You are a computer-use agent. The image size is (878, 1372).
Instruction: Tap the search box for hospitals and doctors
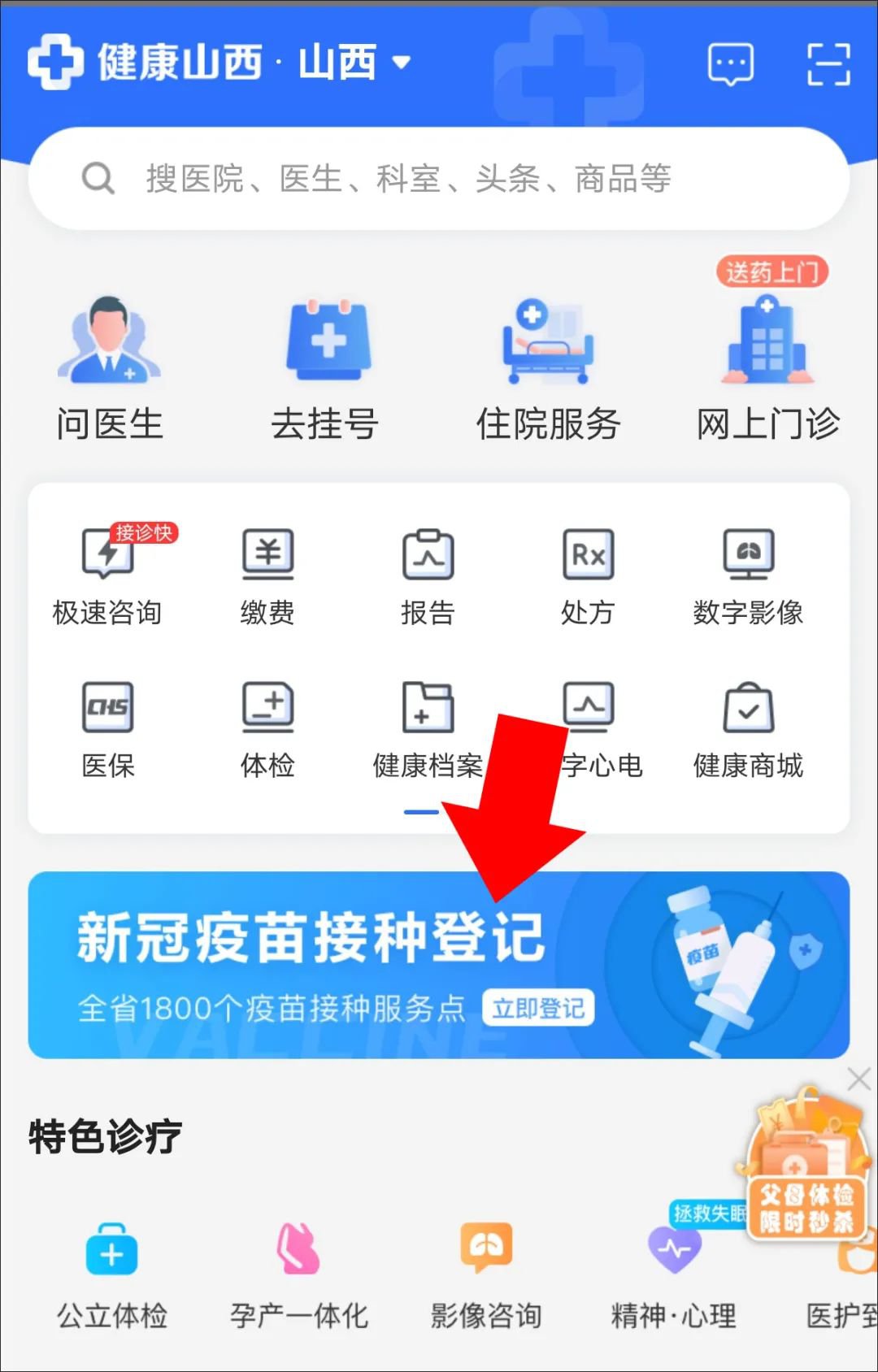tap(439, 178)
